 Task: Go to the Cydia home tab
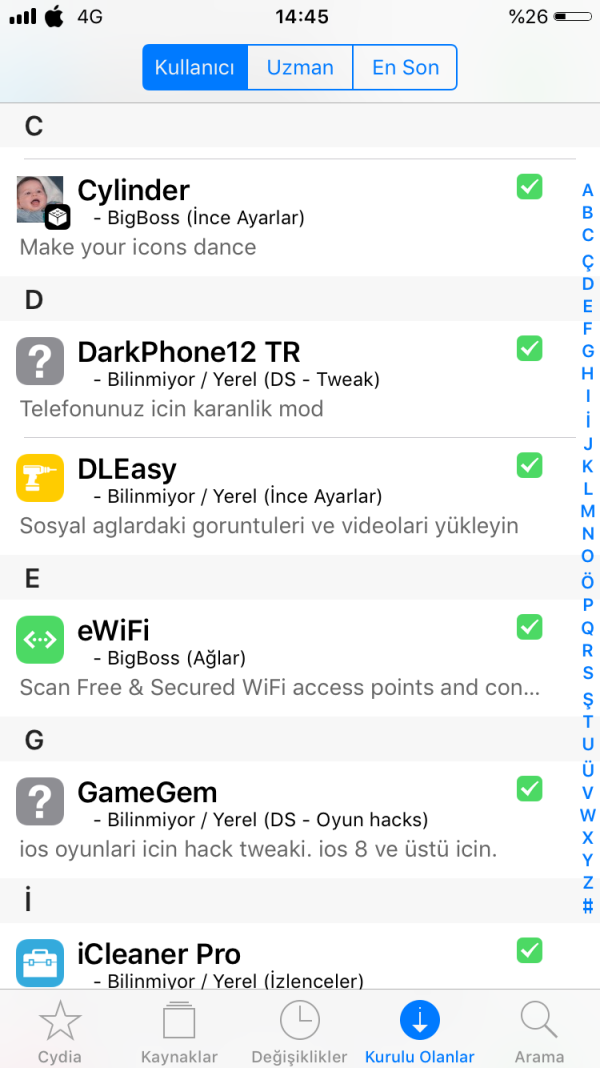(x=60, y=1032)
